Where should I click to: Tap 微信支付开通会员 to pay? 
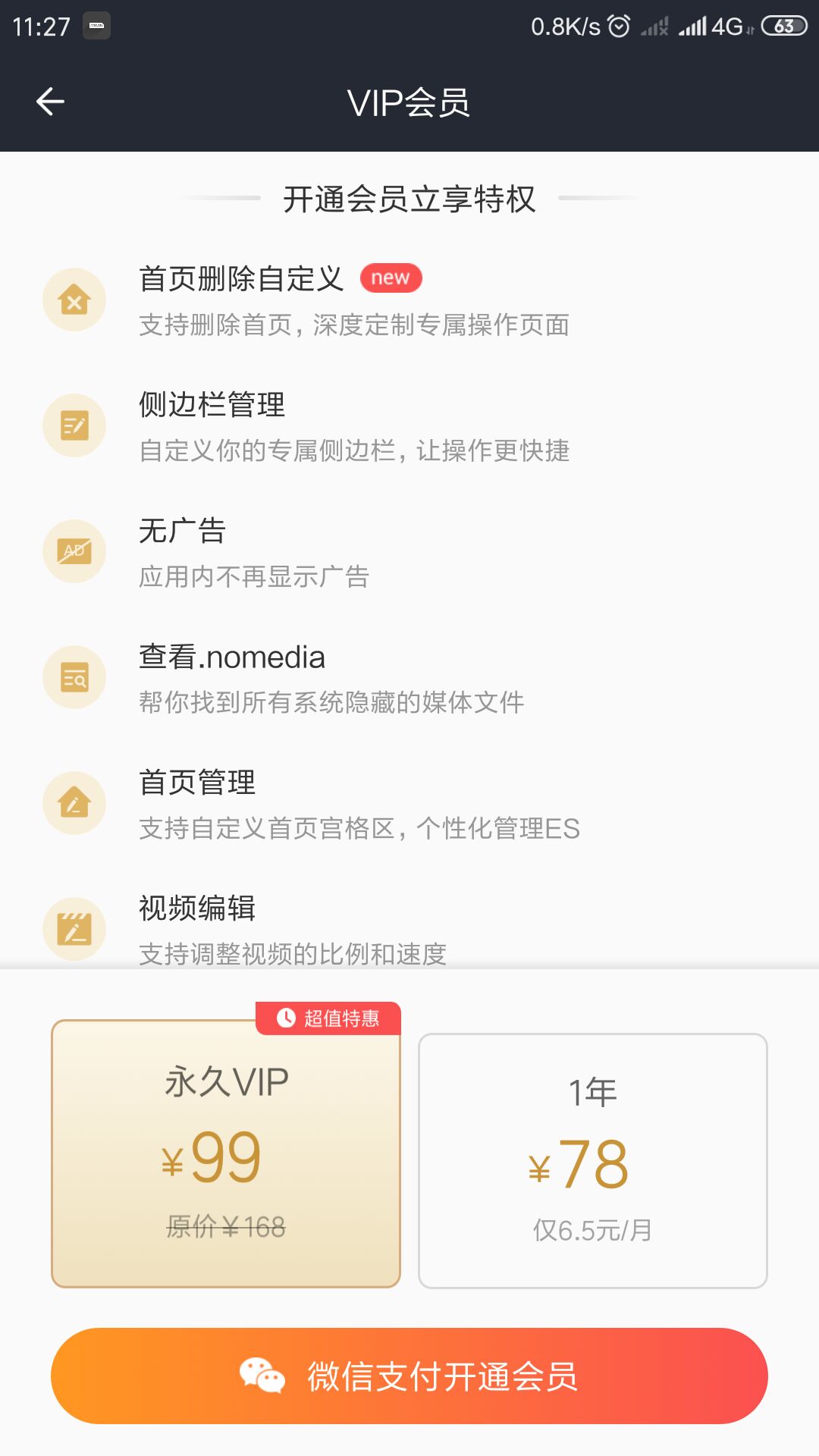[409, 1376]
